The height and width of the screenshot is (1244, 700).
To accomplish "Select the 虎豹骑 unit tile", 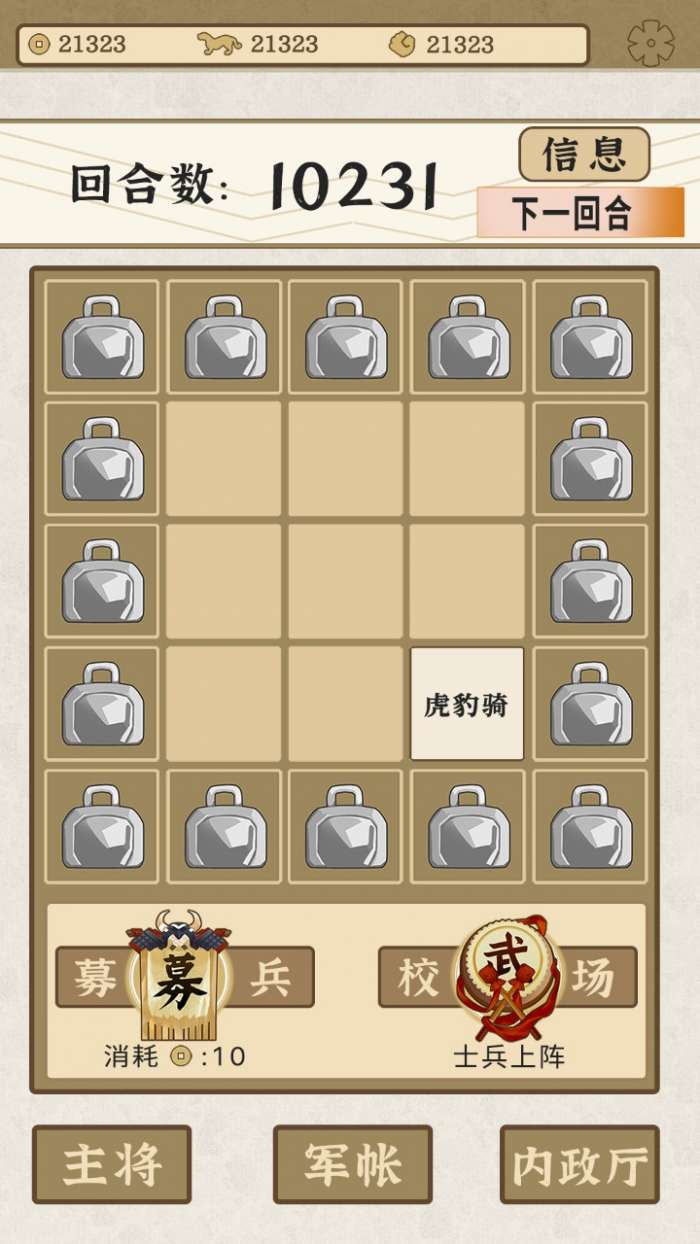I will [467, 704].
